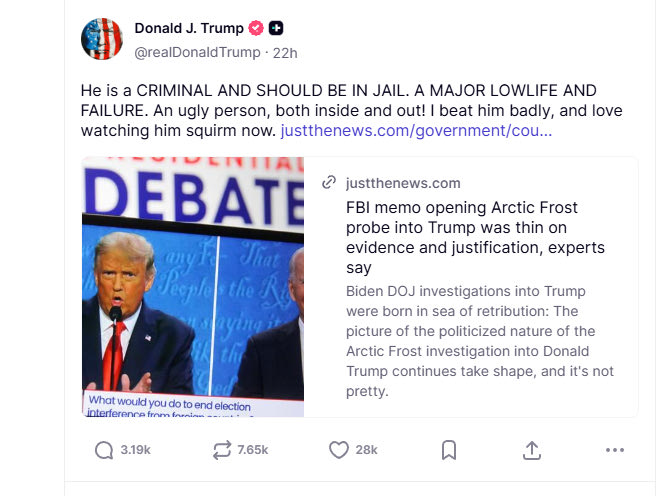The width and height of the screenshot is (657, 496).
Task: Repost this post with 7.65k reposts
Action: 222,450
